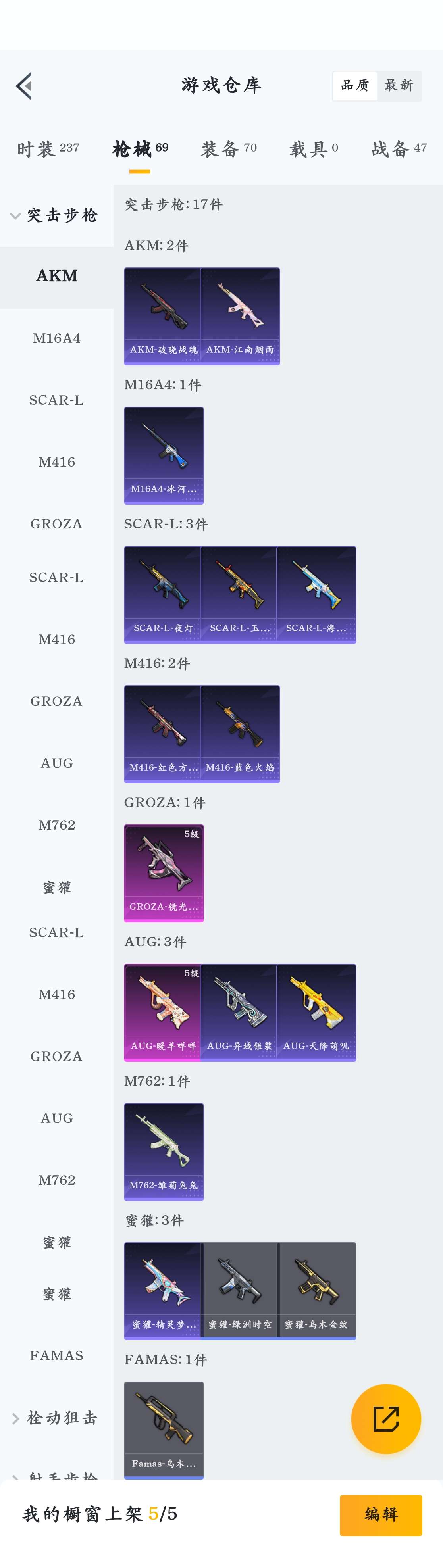Tap the orange share floating button

pyautogui.click(x=386, y=1418)
